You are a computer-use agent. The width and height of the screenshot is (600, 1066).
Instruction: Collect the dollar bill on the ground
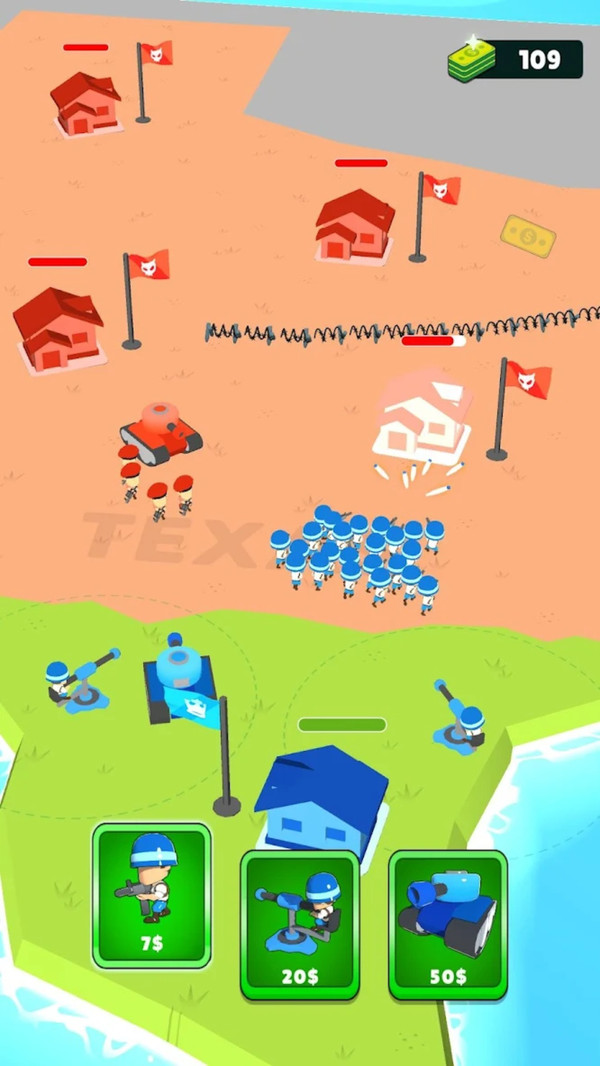[528, 236]
